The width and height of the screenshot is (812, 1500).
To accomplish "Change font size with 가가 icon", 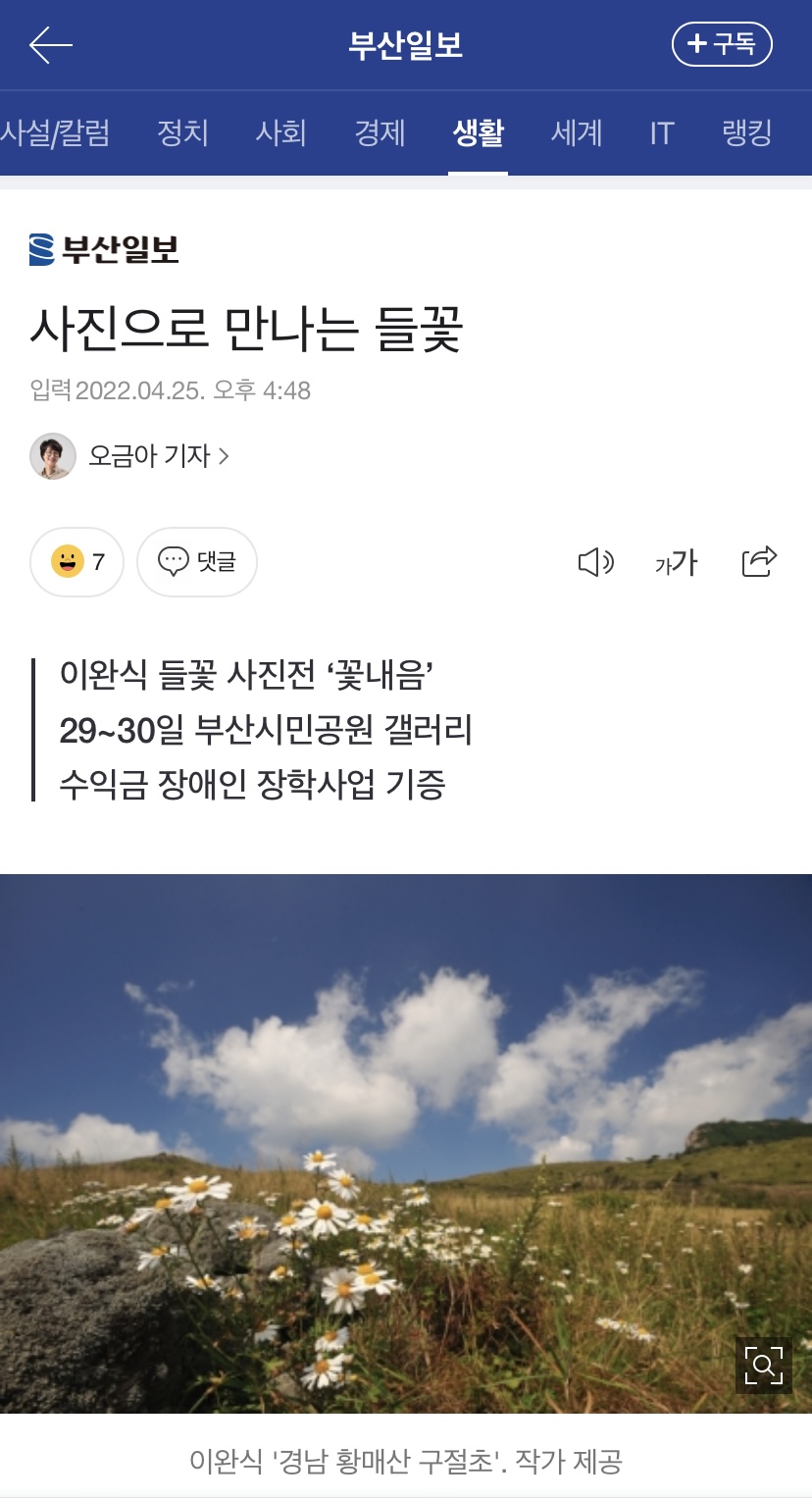I will click(676, 562).
